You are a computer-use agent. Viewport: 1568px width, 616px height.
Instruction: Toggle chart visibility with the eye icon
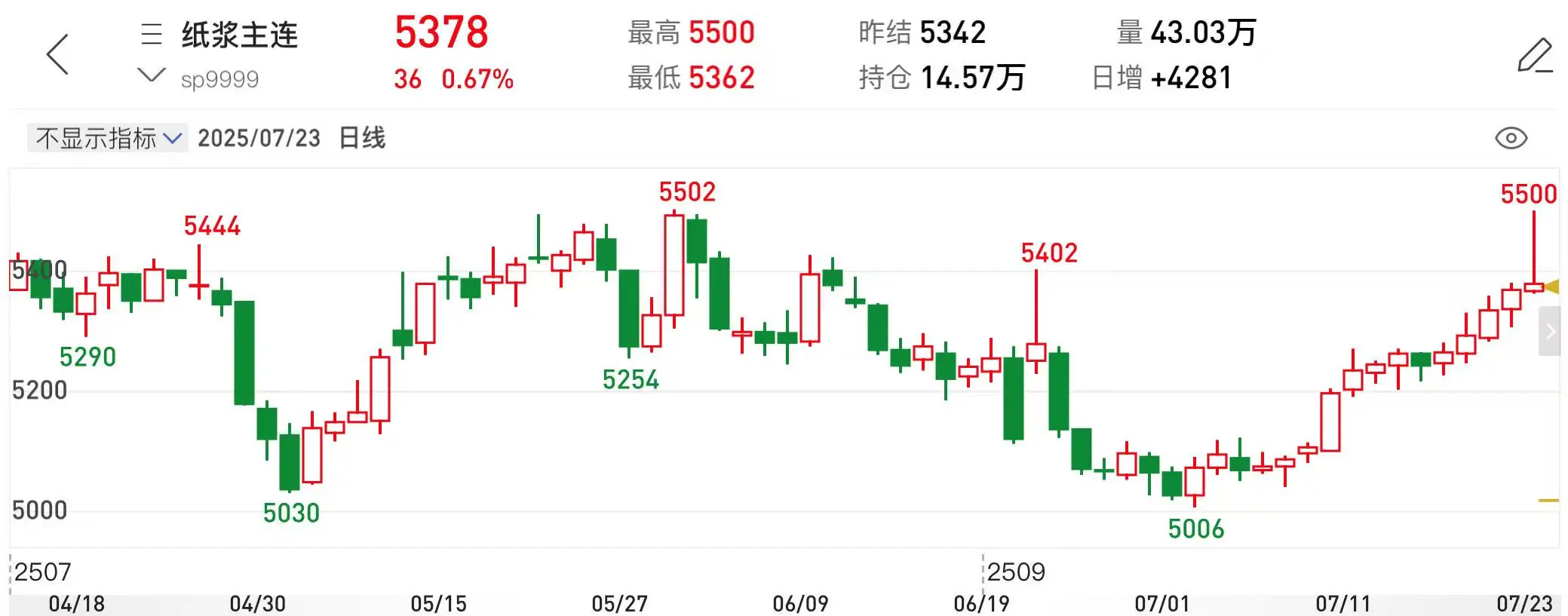point(1510,138)
